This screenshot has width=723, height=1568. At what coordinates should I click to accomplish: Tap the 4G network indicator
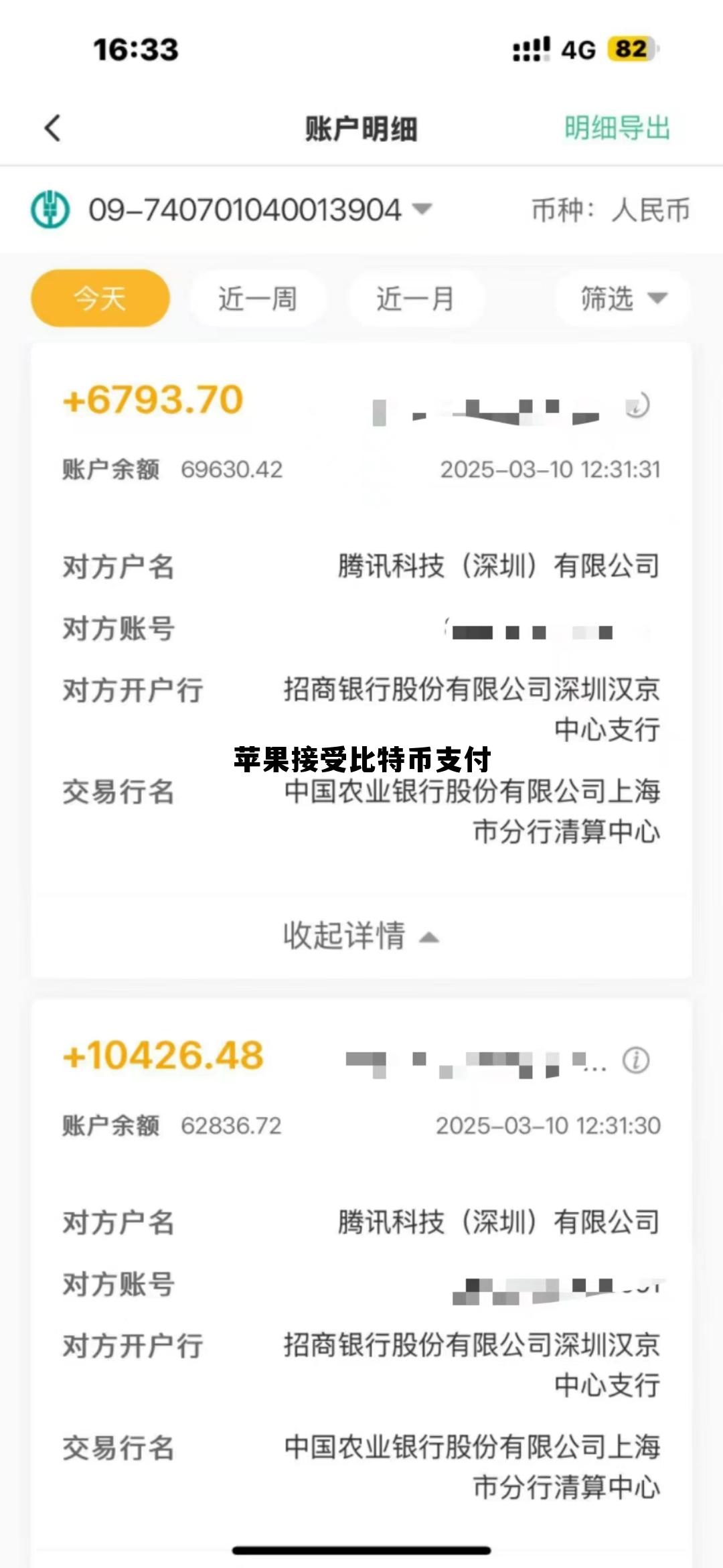point(578,49)
